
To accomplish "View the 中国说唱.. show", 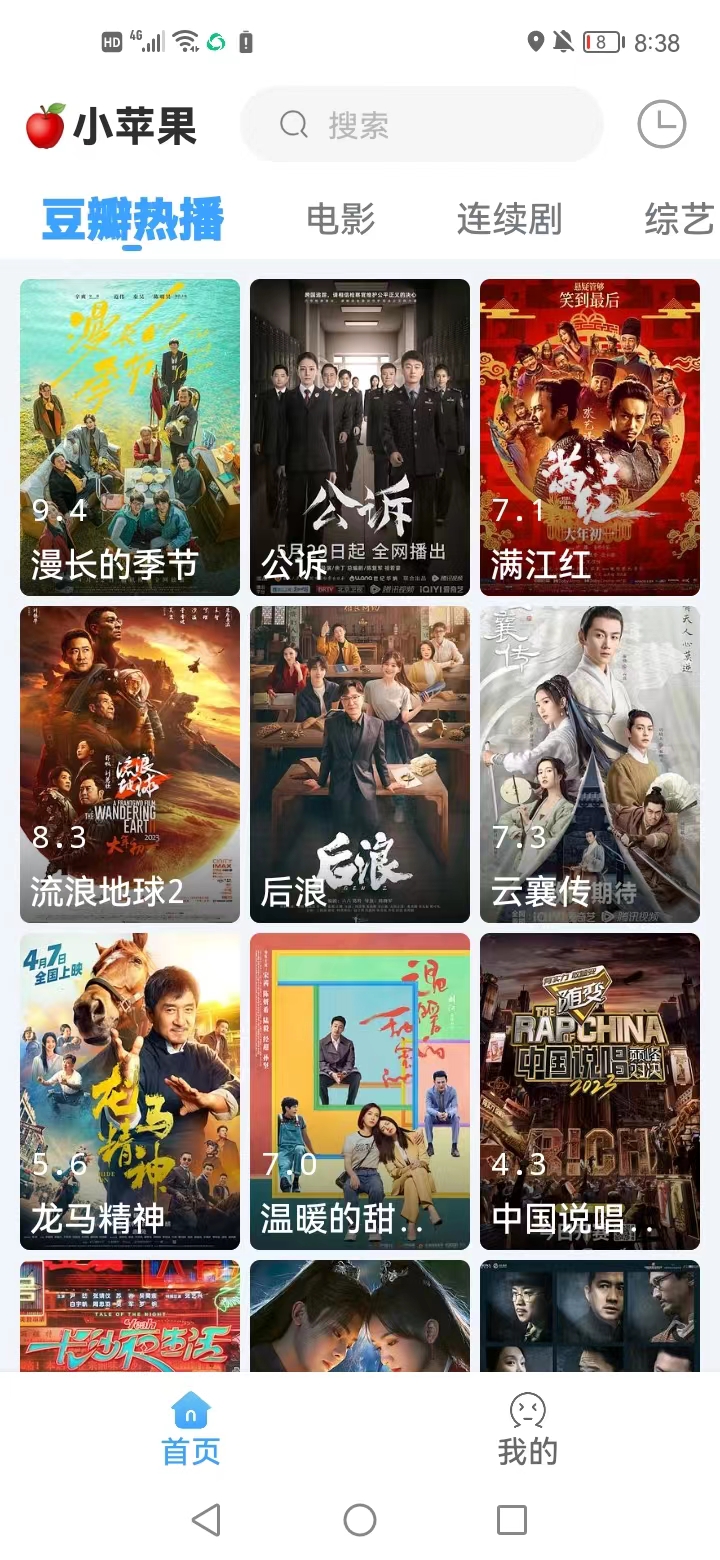I will pyautogui.click(x=590, y=1091).
